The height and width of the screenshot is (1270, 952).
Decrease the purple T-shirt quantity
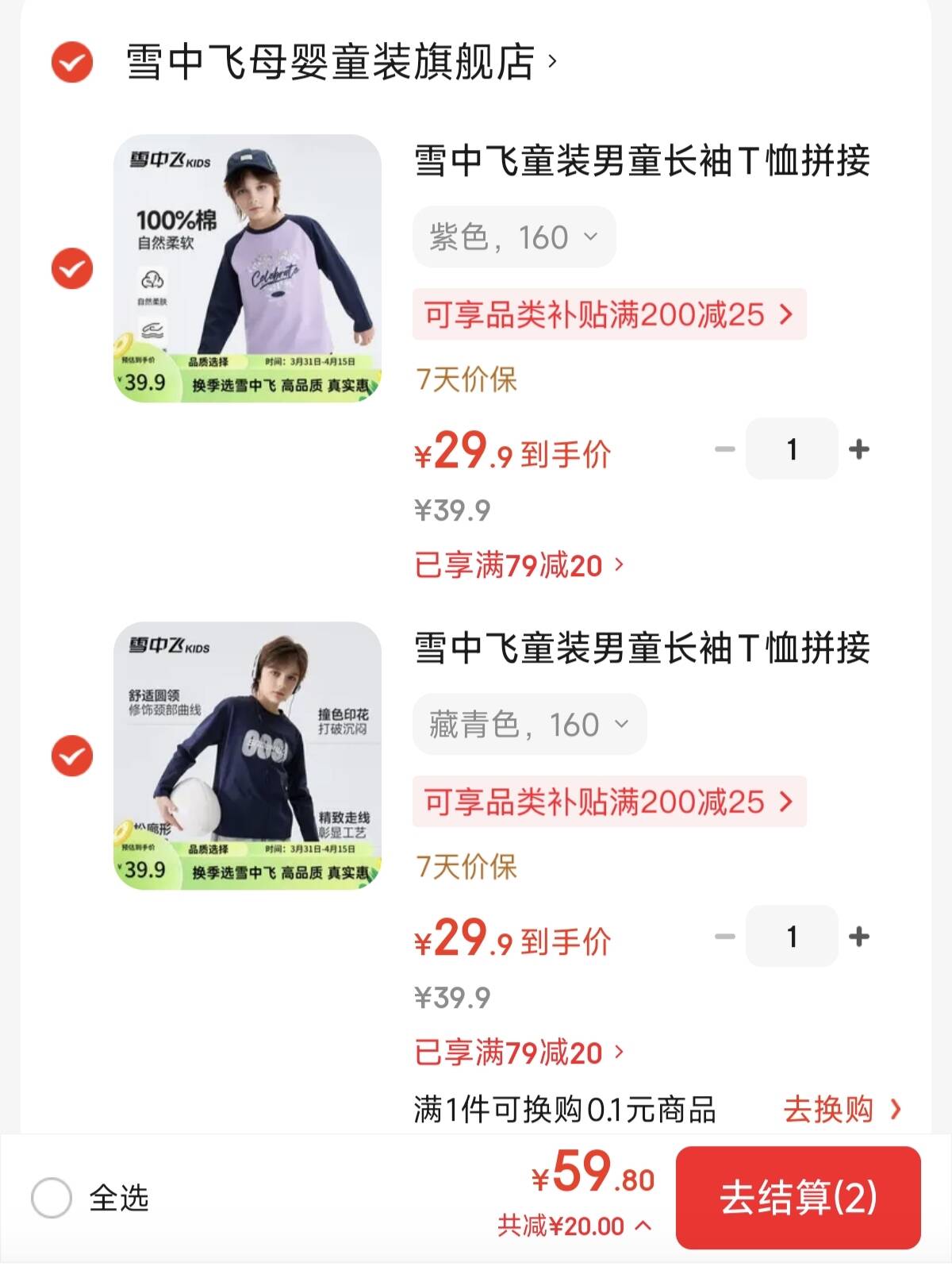[724, 449]
